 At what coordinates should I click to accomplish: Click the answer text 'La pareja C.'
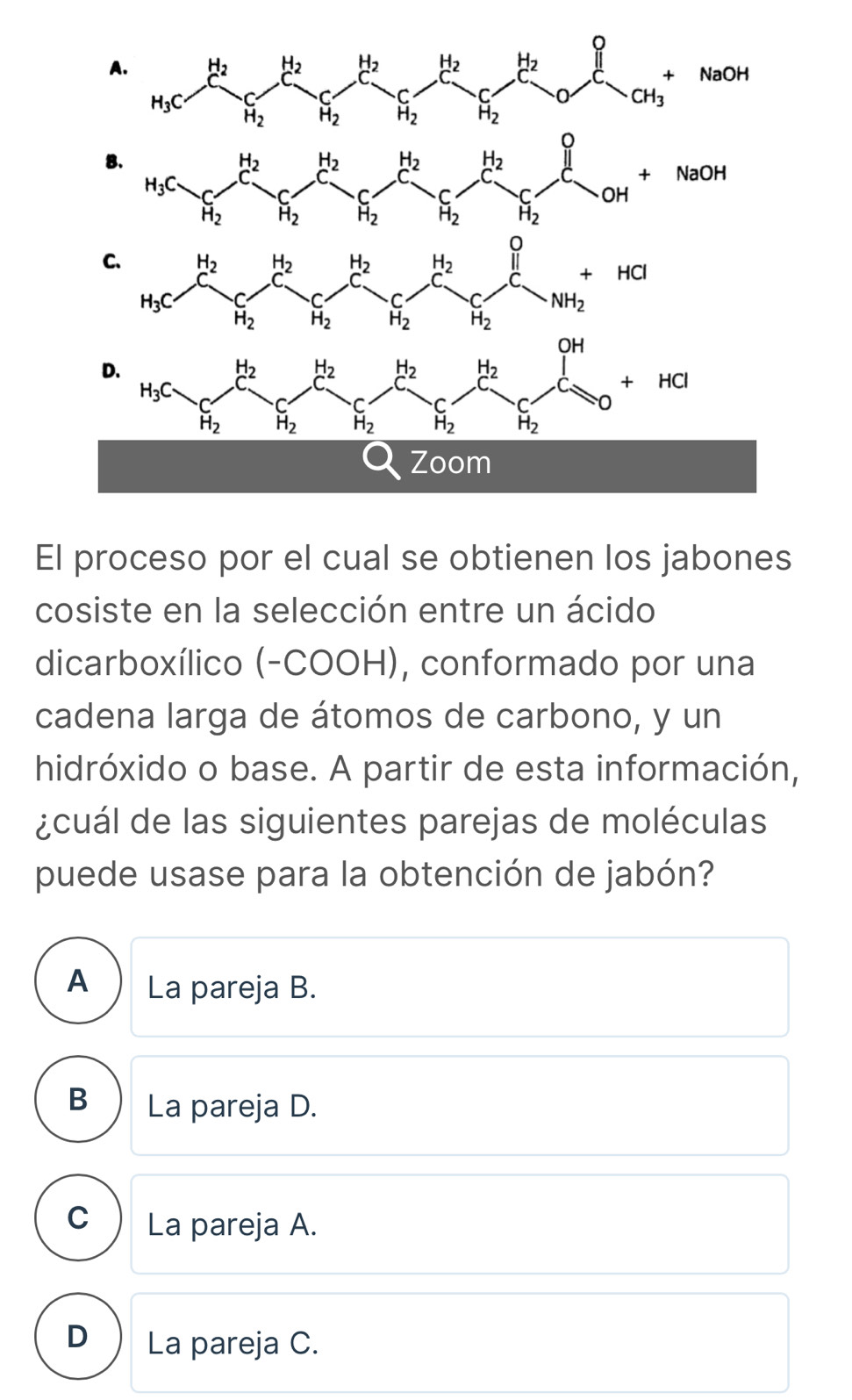tap(235, 1343)
